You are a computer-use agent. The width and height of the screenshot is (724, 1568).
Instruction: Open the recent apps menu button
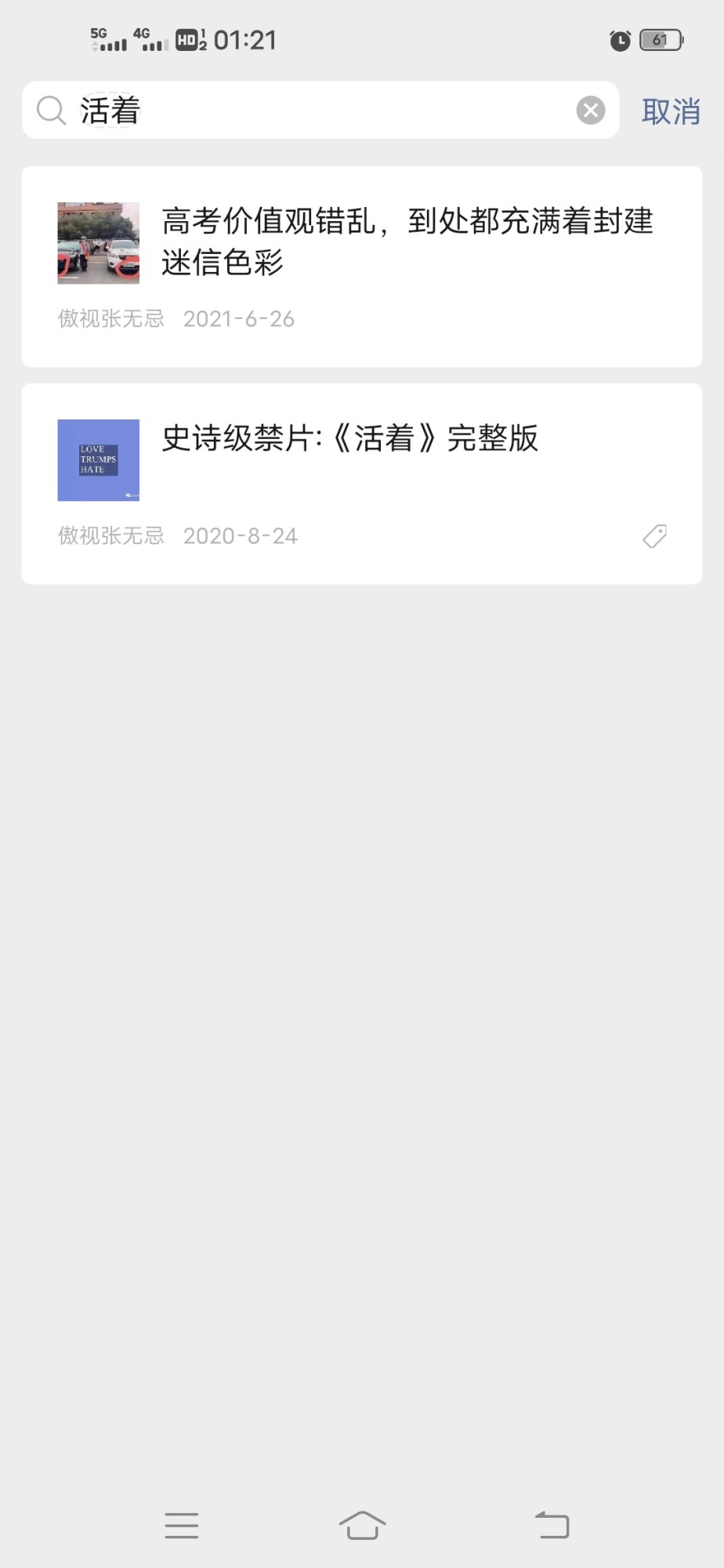[182, 1525]
